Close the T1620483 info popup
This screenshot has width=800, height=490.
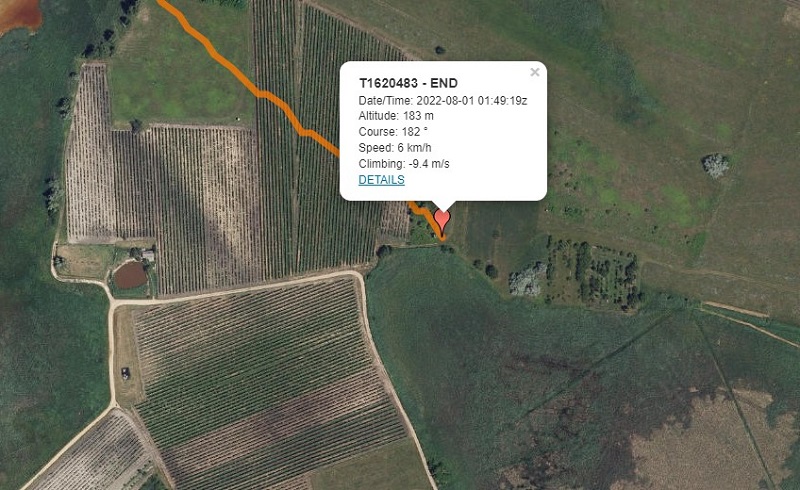tap(535, 72)
